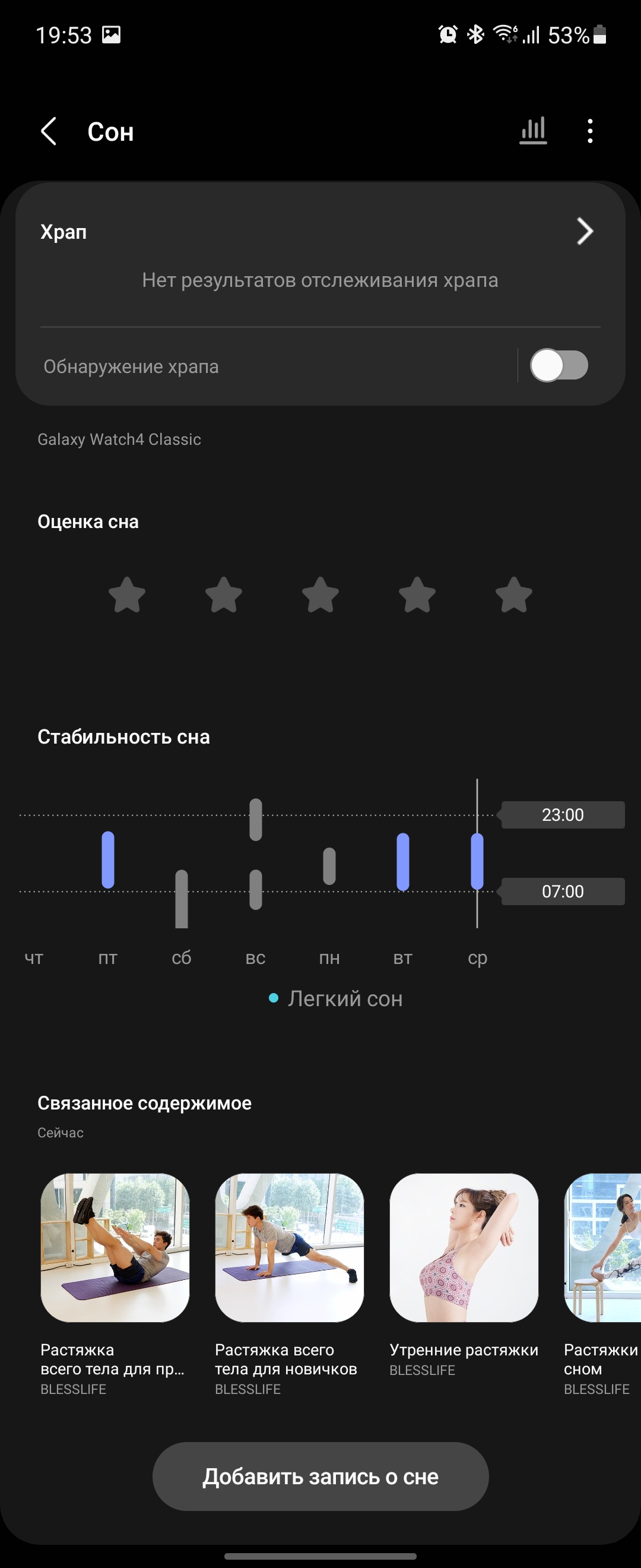Viewport: 641px width, 1568px height.
Task: Select the вт bar in sleep chart
Action: pyautogui.click(x=402, y=861)
